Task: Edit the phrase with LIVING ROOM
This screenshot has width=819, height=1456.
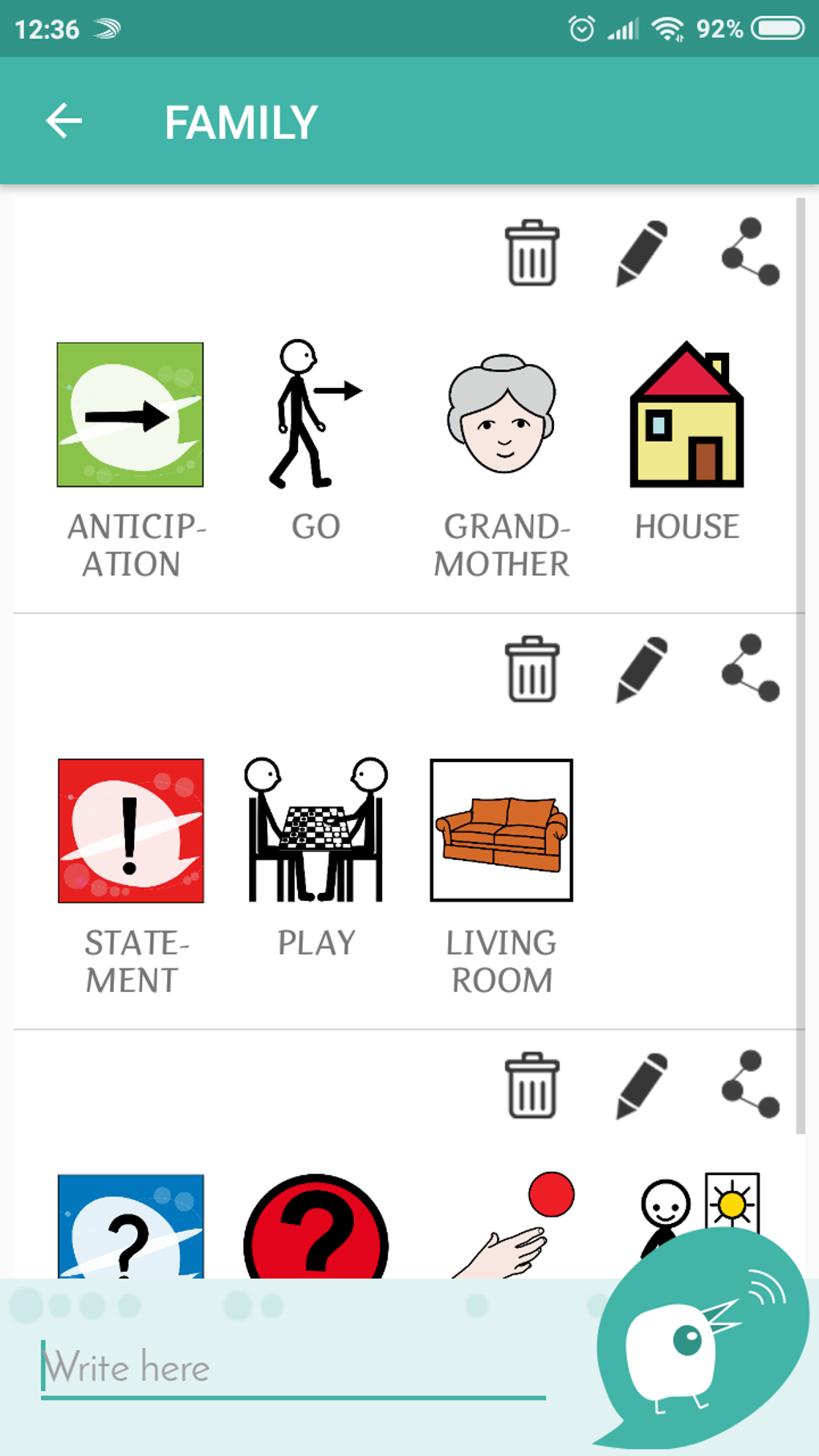Action: coord(642,669)
